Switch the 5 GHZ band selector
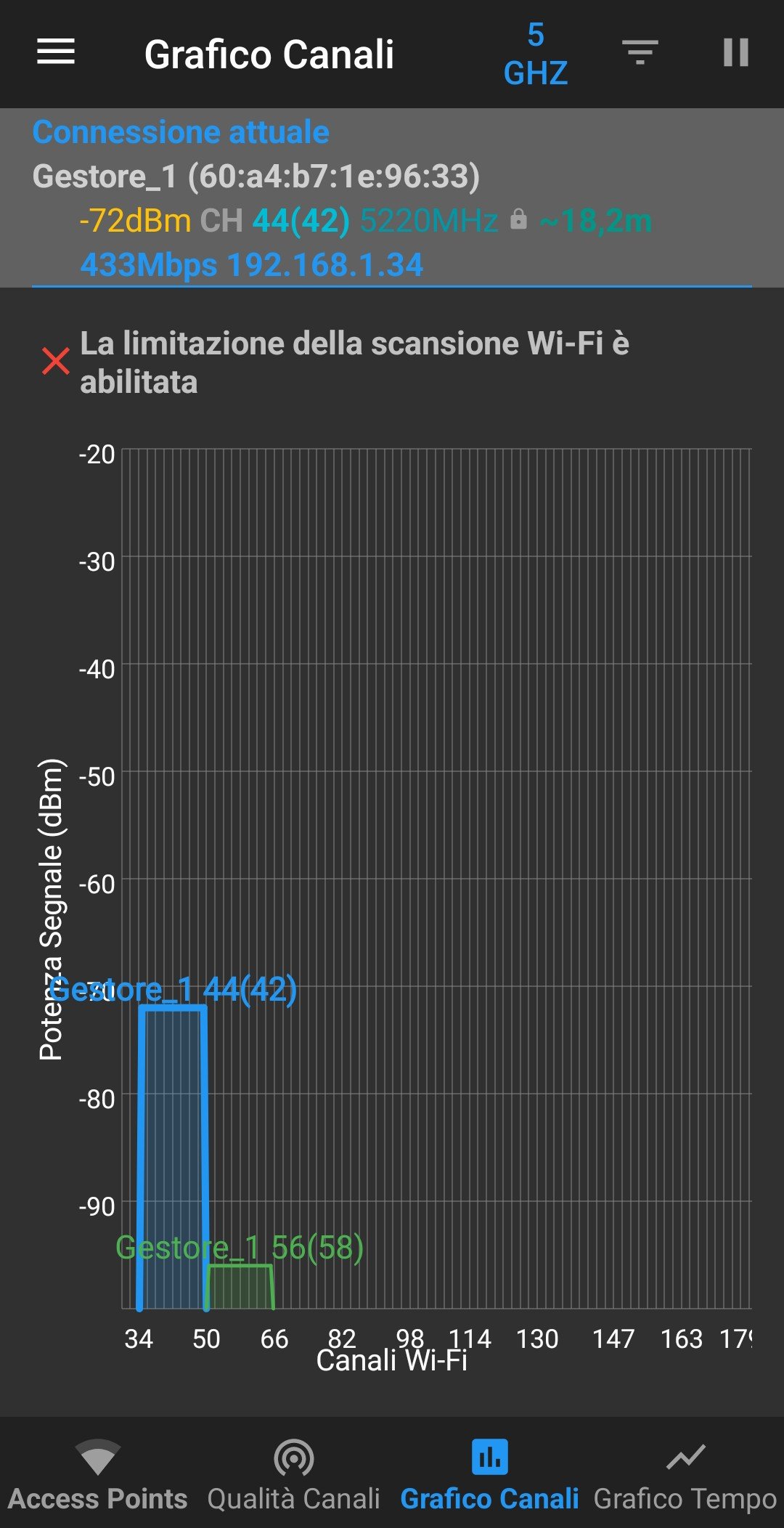This screenshot has width=784, height=1528. (536, 54)
